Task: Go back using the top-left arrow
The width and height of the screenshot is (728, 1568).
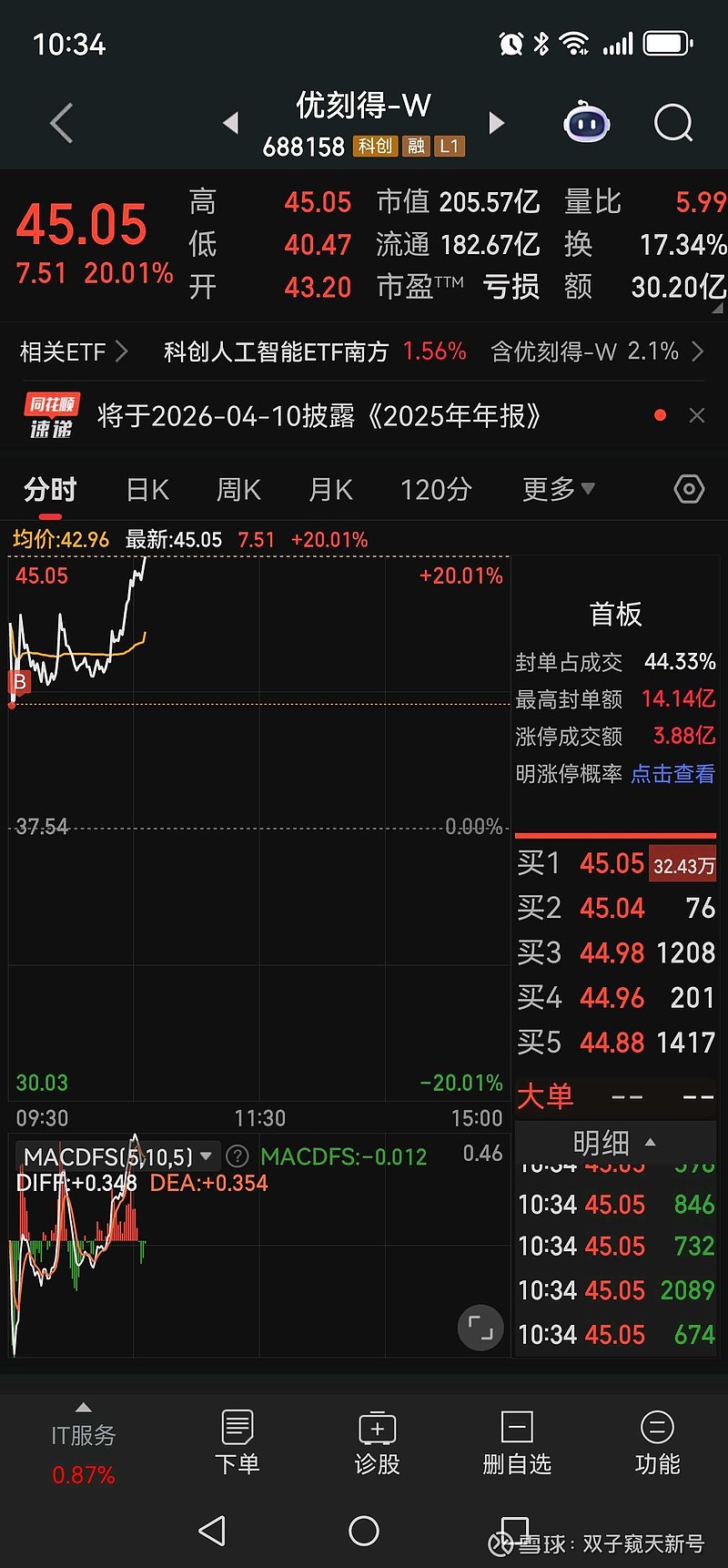Action: tap(62, 123)
